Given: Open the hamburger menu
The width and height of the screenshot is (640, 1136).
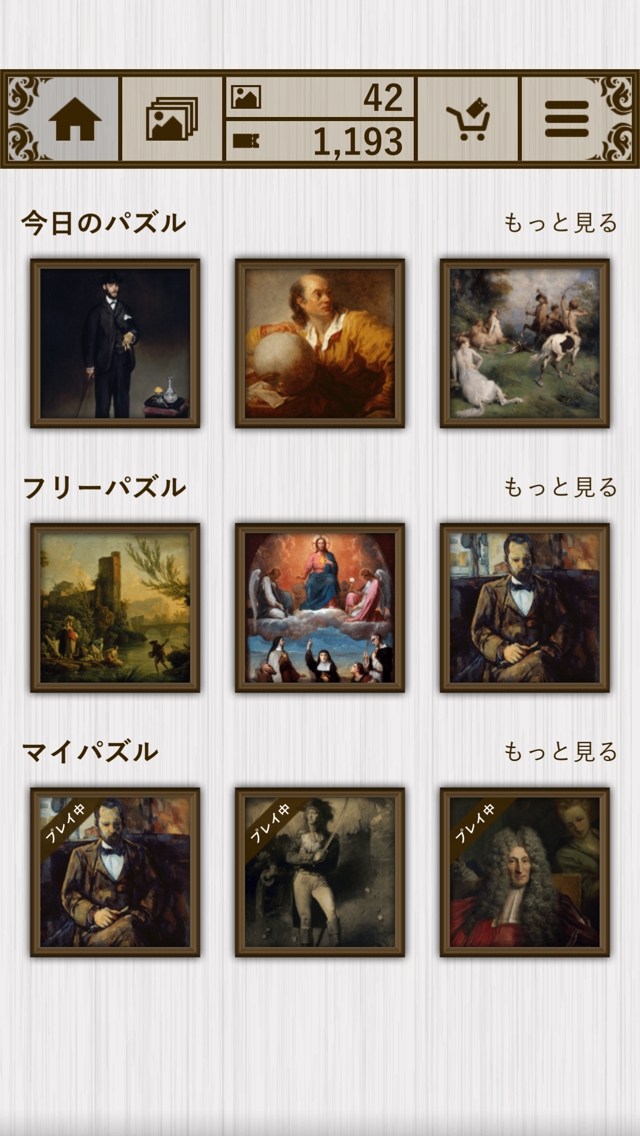Looking at the screenshot, I should [567, 119].
